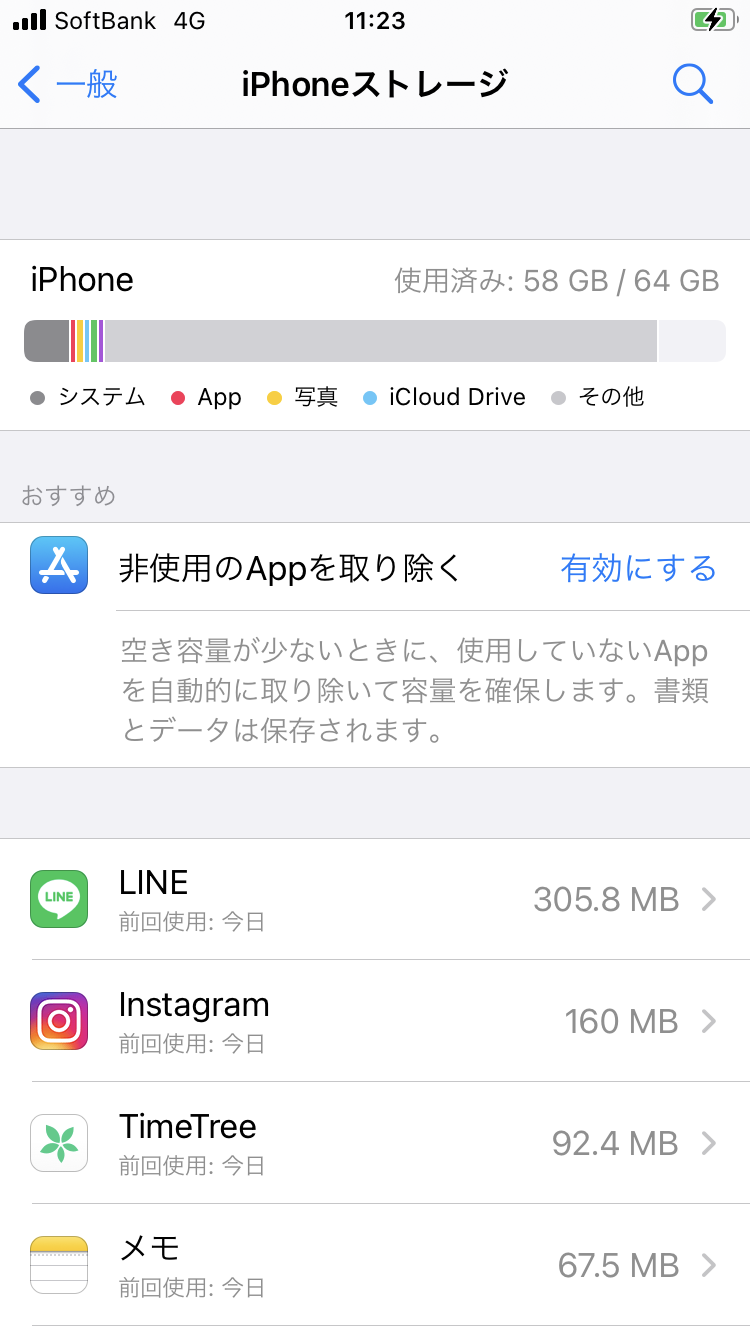The image size is (750, 1334).
Task: Open Instagram storage details
Action: (x=375, y=1021)
